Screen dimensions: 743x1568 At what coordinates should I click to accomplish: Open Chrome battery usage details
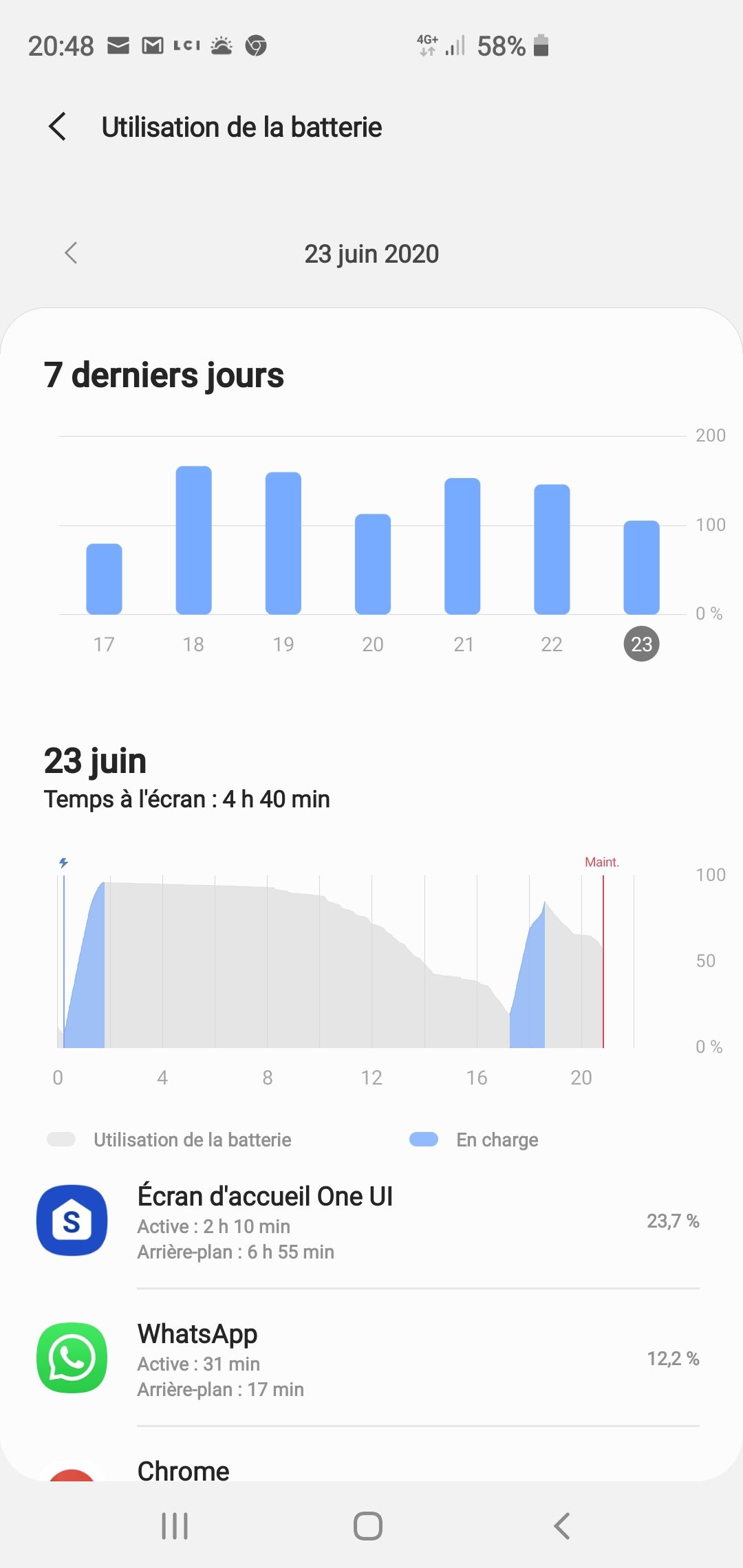tap(368, 1470)
